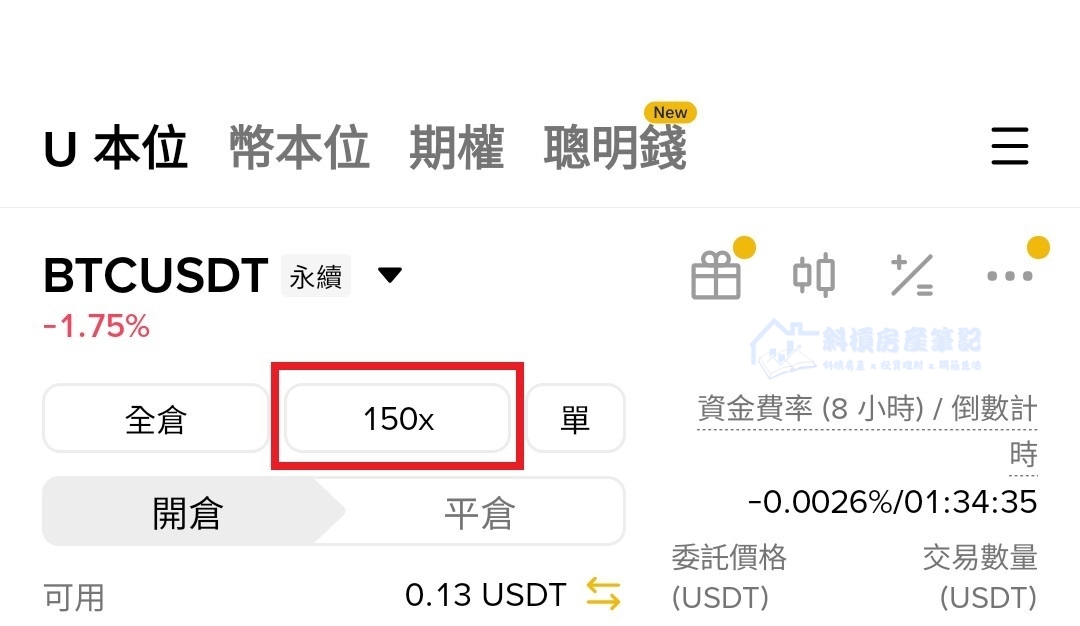This screenshot has width=1080, height=626.
Task: Open the hamburger menu
Action: coord(1009,148)
